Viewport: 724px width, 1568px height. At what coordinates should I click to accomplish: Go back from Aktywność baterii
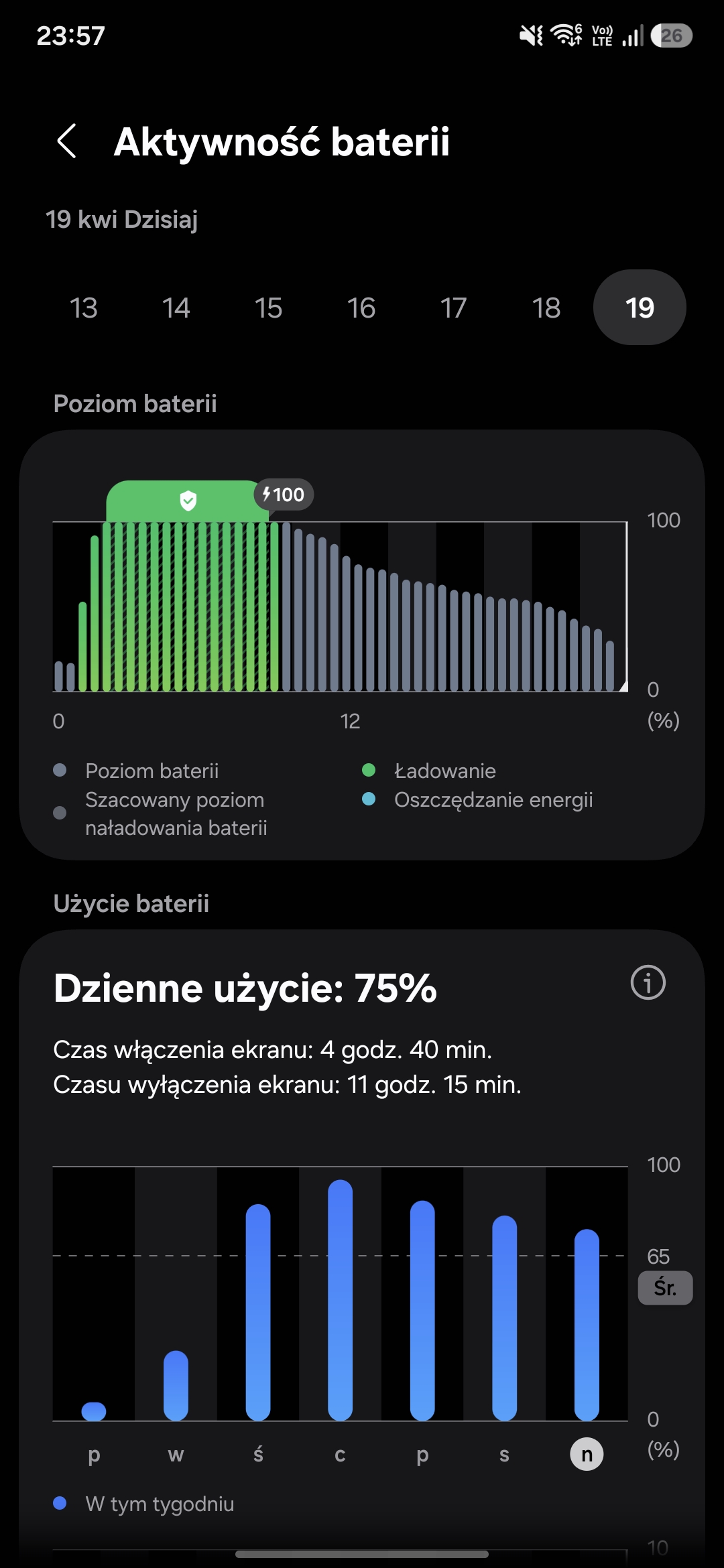coord(67,141)
